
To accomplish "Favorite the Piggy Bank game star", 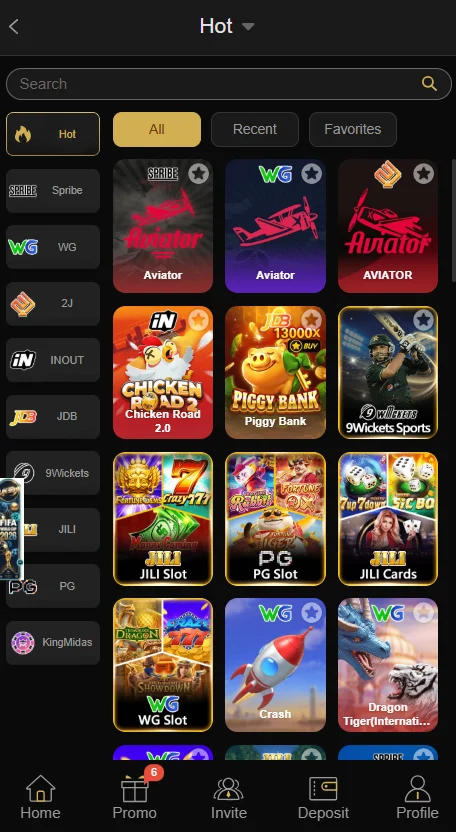I will coord(312,320).
